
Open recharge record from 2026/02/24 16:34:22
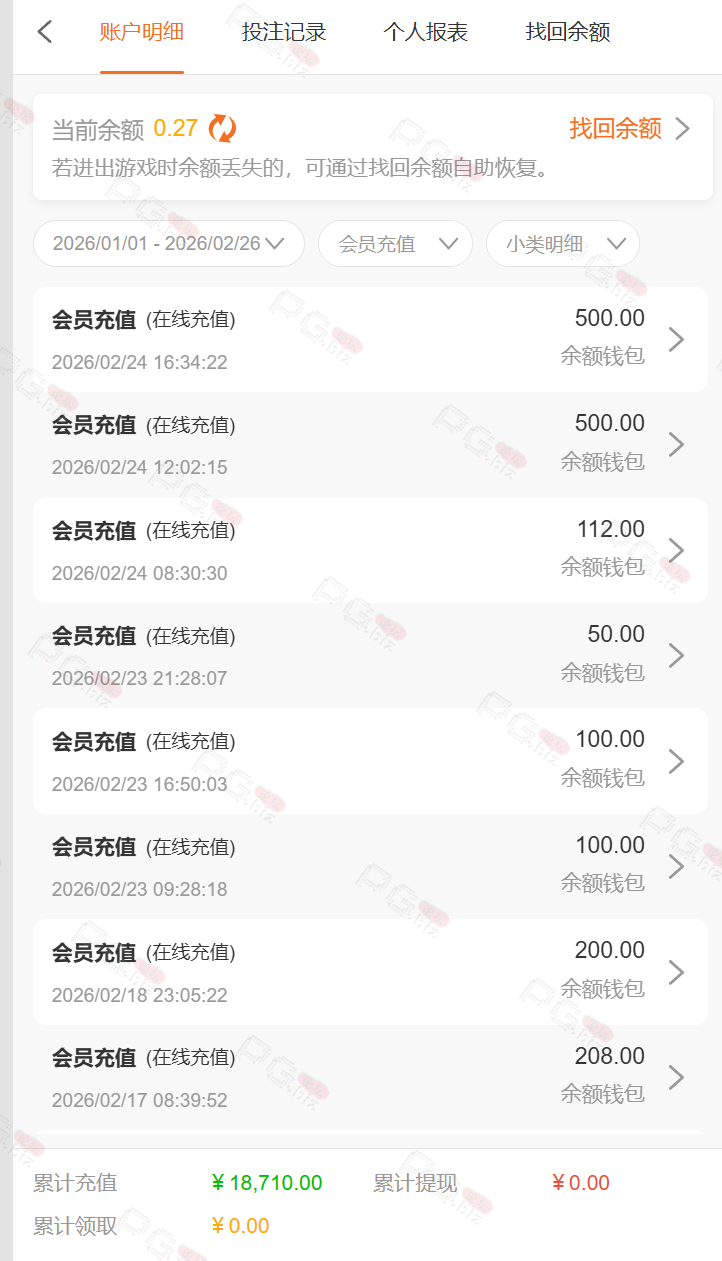[370, 339]
